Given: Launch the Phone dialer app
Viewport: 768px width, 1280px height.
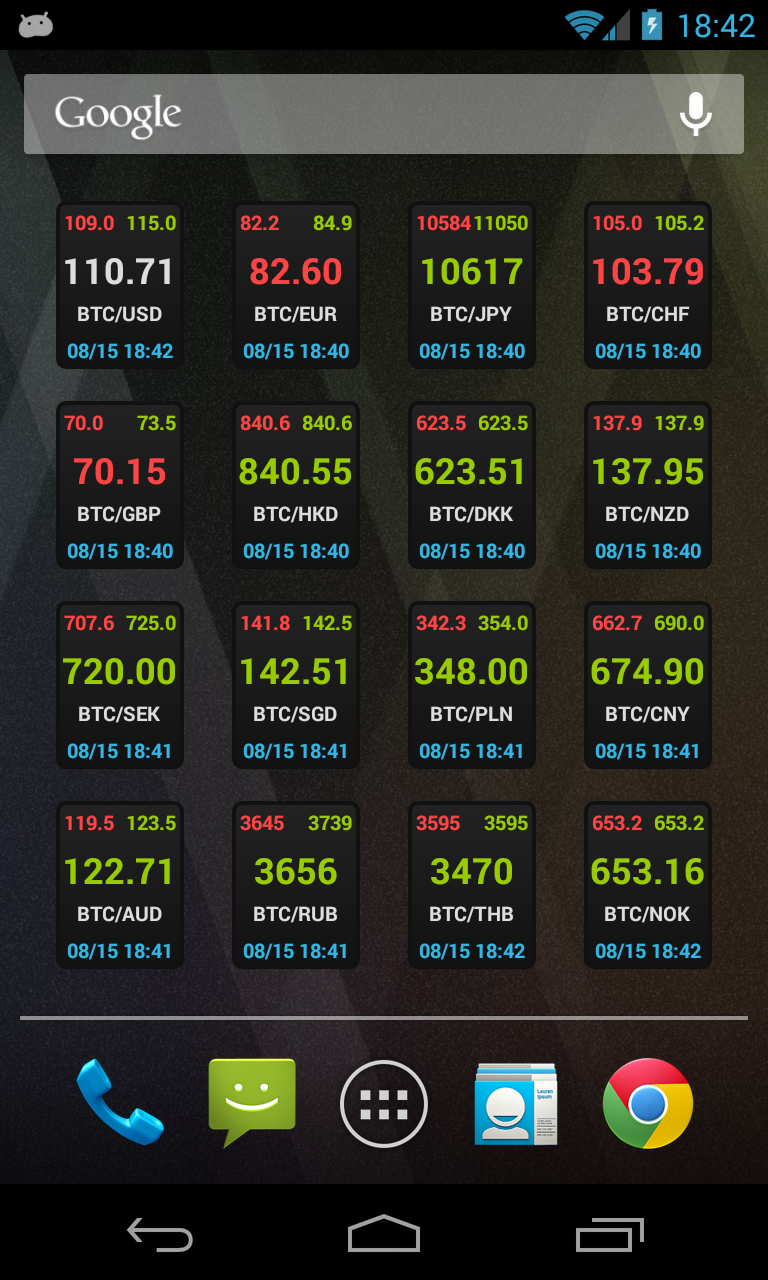Looking at the screenshot, I should click(120, 1102).
